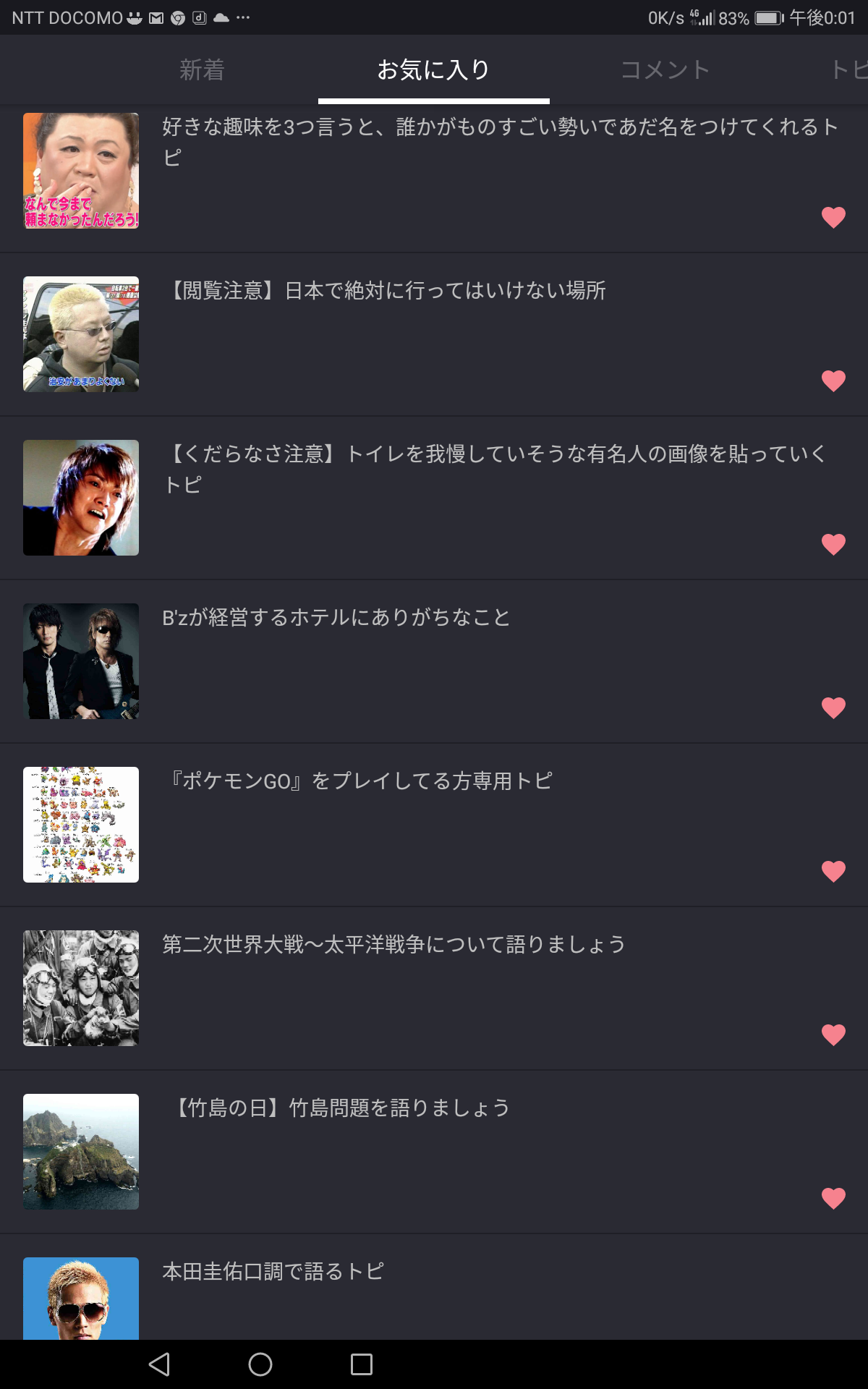Tap heart on トイレを我慢していそうな有名人 topic
Image resolution: width=868 pixels, height=1389 pixels.
(833, 544)
